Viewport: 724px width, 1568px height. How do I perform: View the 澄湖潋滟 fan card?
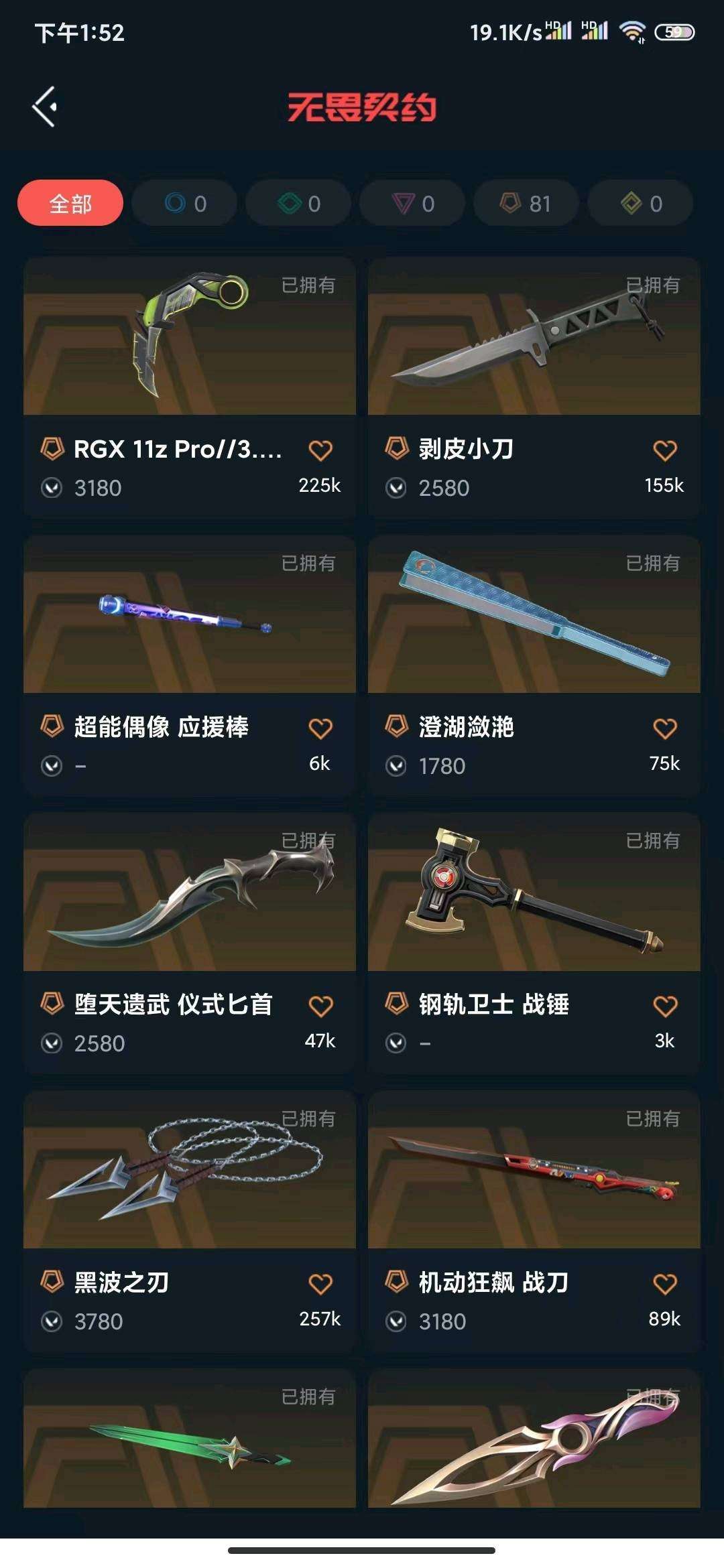(x=534, y=665)
